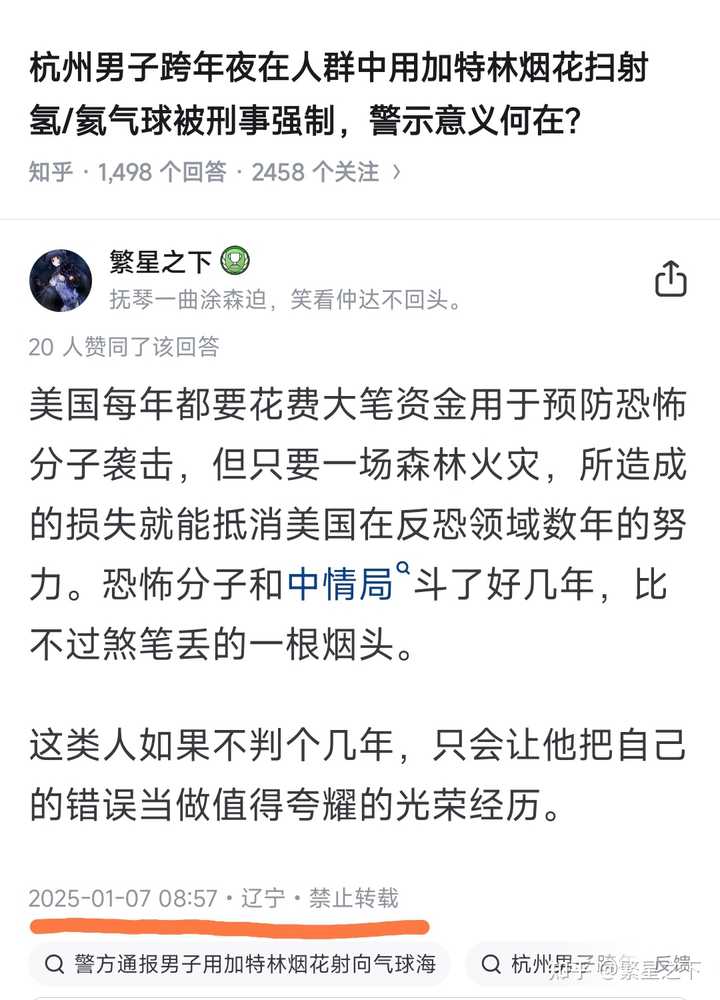Open 繁星之下's profile avatar

[61, 281]
